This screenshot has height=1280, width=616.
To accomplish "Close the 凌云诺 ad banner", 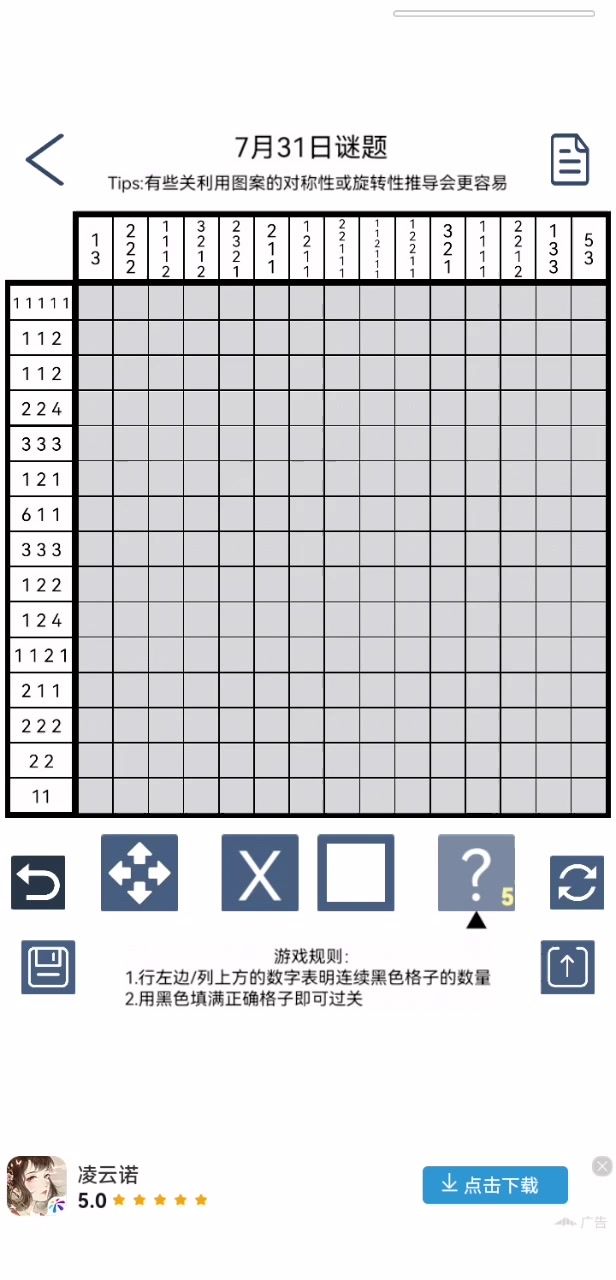I will [x=601, y=1166].
